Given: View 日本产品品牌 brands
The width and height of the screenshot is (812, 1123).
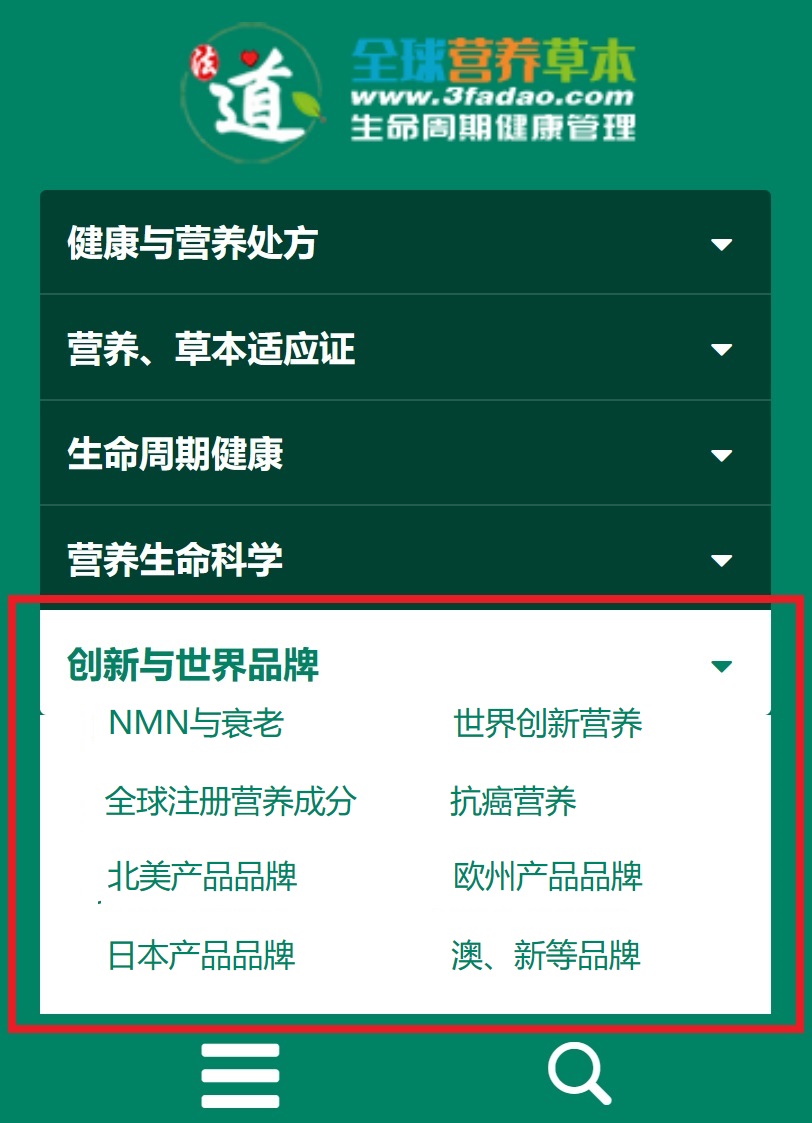Looking at the screenshot, I should tap(201, 955).
